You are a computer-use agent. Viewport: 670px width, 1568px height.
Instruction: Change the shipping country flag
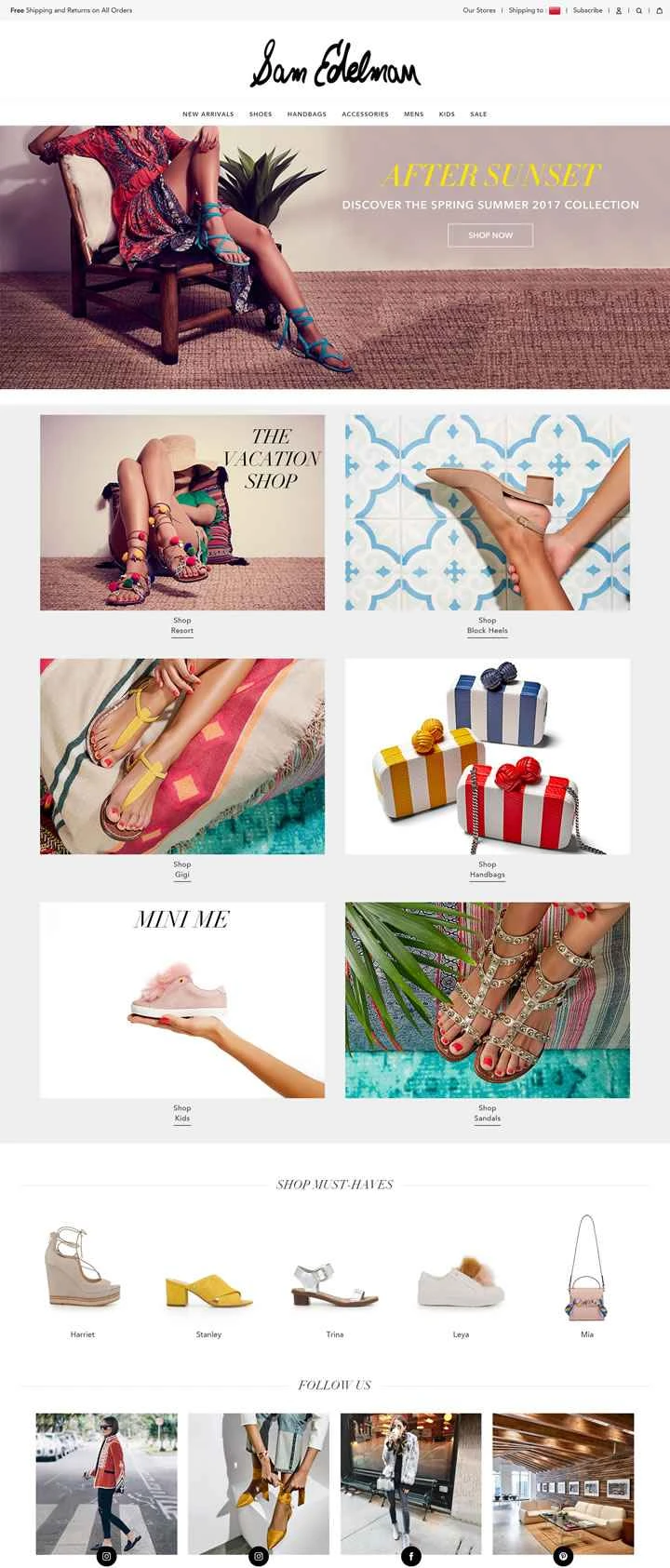tap(555, 11)
